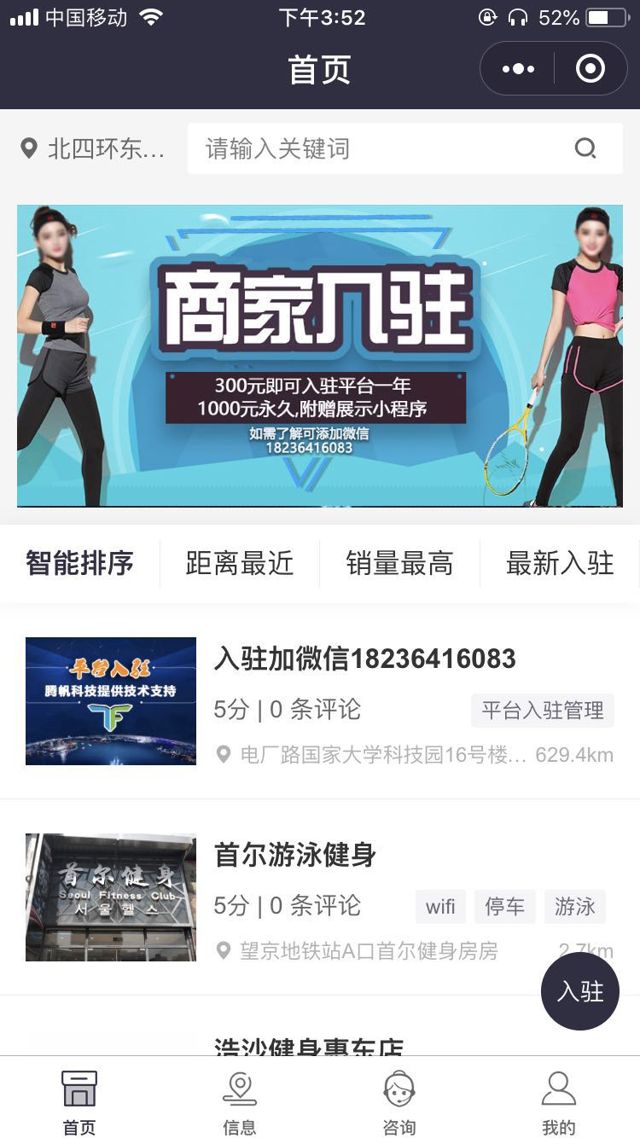640x1138 pixels.
Task: Sort by 销量最高
Action: tap(400, 563)
